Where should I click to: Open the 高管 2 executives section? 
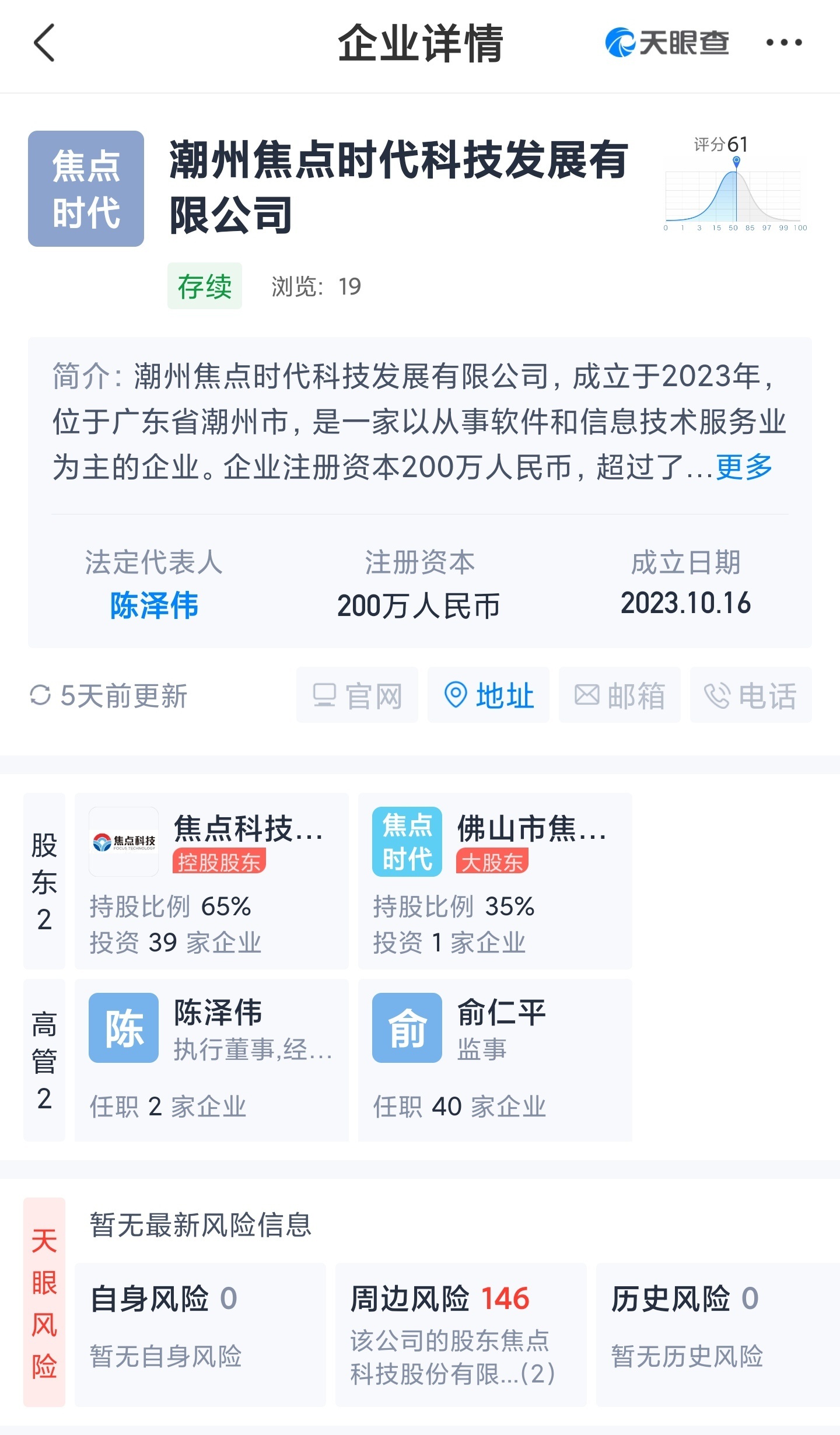[x=44, y=1060]
